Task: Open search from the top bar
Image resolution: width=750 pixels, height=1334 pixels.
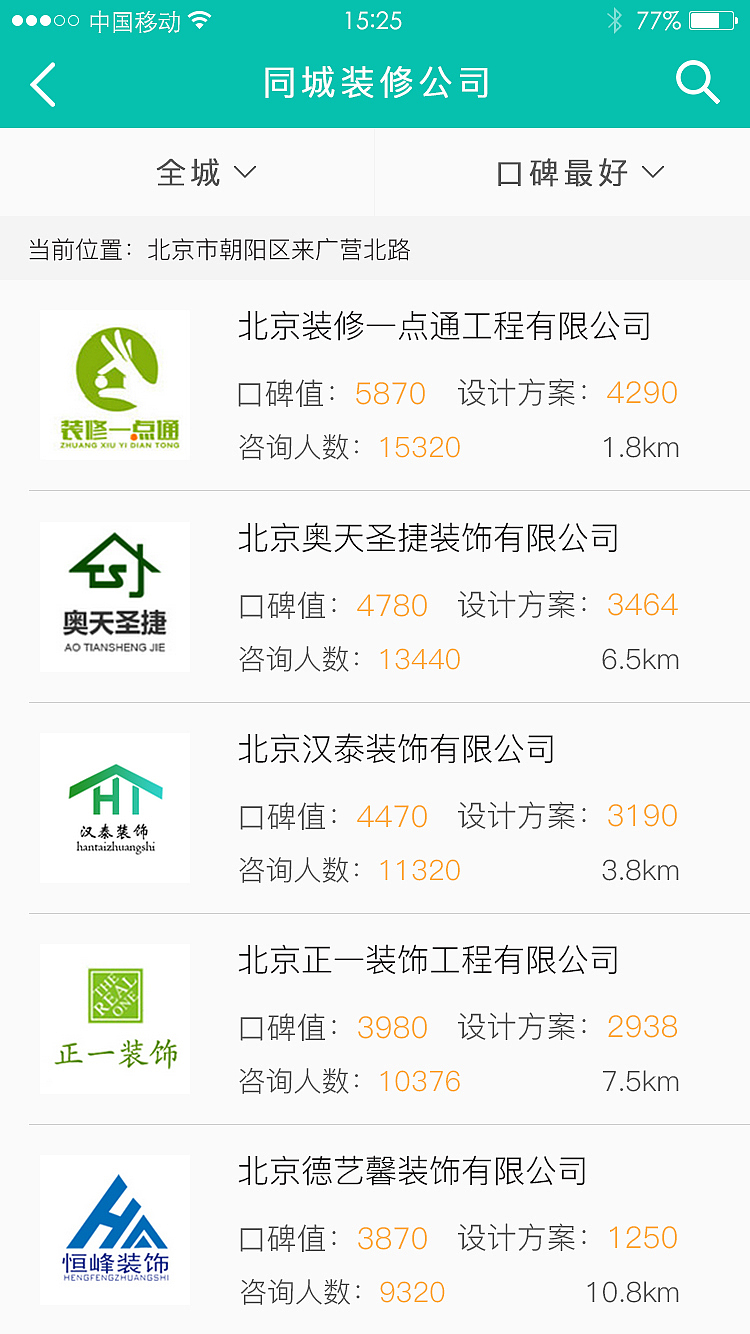Action: [x=699, y=84]
